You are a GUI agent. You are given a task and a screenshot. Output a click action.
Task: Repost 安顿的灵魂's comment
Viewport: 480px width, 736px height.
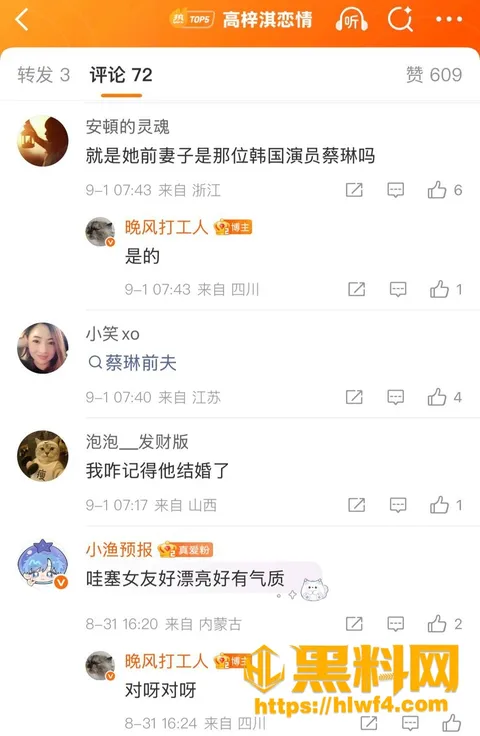pos(354,190)
